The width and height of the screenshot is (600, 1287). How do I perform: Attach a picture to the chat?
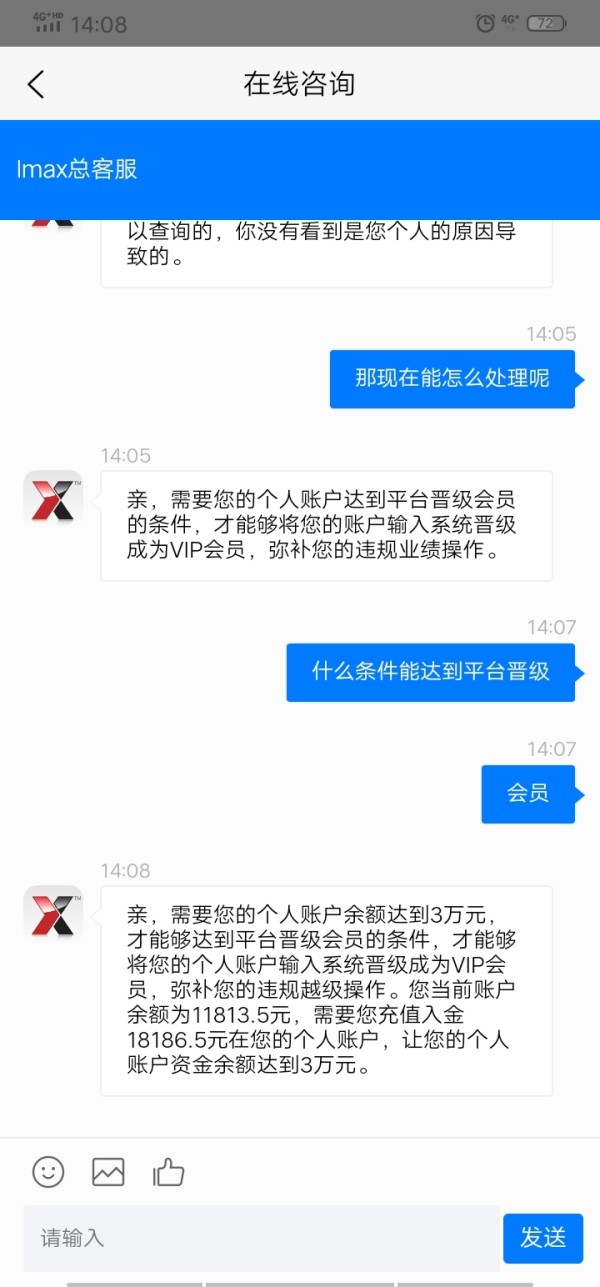point(108,1171)
